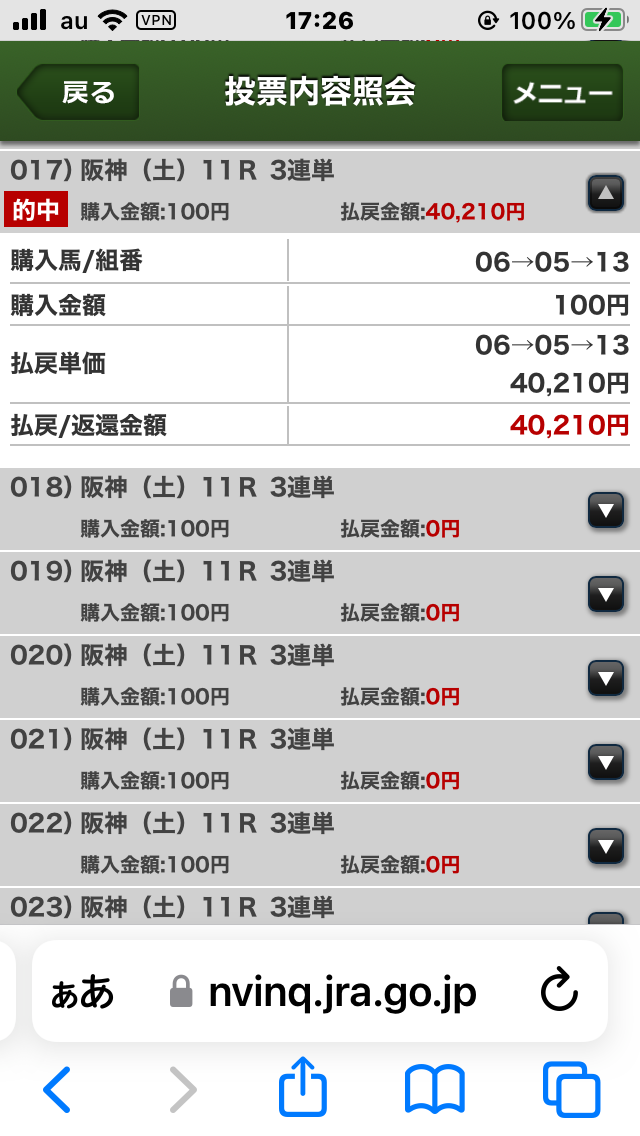Share this page
The width and height of the screenshot is (640, 1136).
(x=303, y=1088)
